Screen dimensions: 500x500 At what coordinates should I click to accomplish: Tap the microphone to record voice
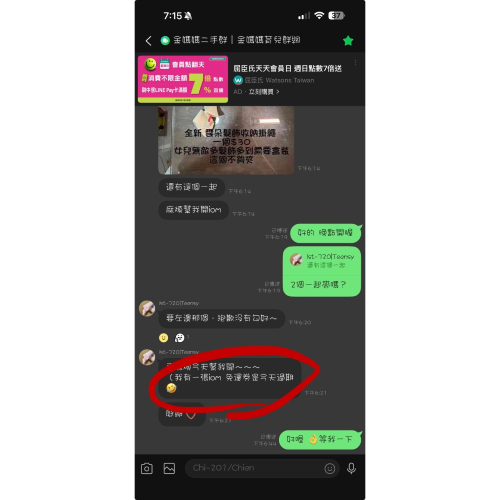tap(351, 468)
